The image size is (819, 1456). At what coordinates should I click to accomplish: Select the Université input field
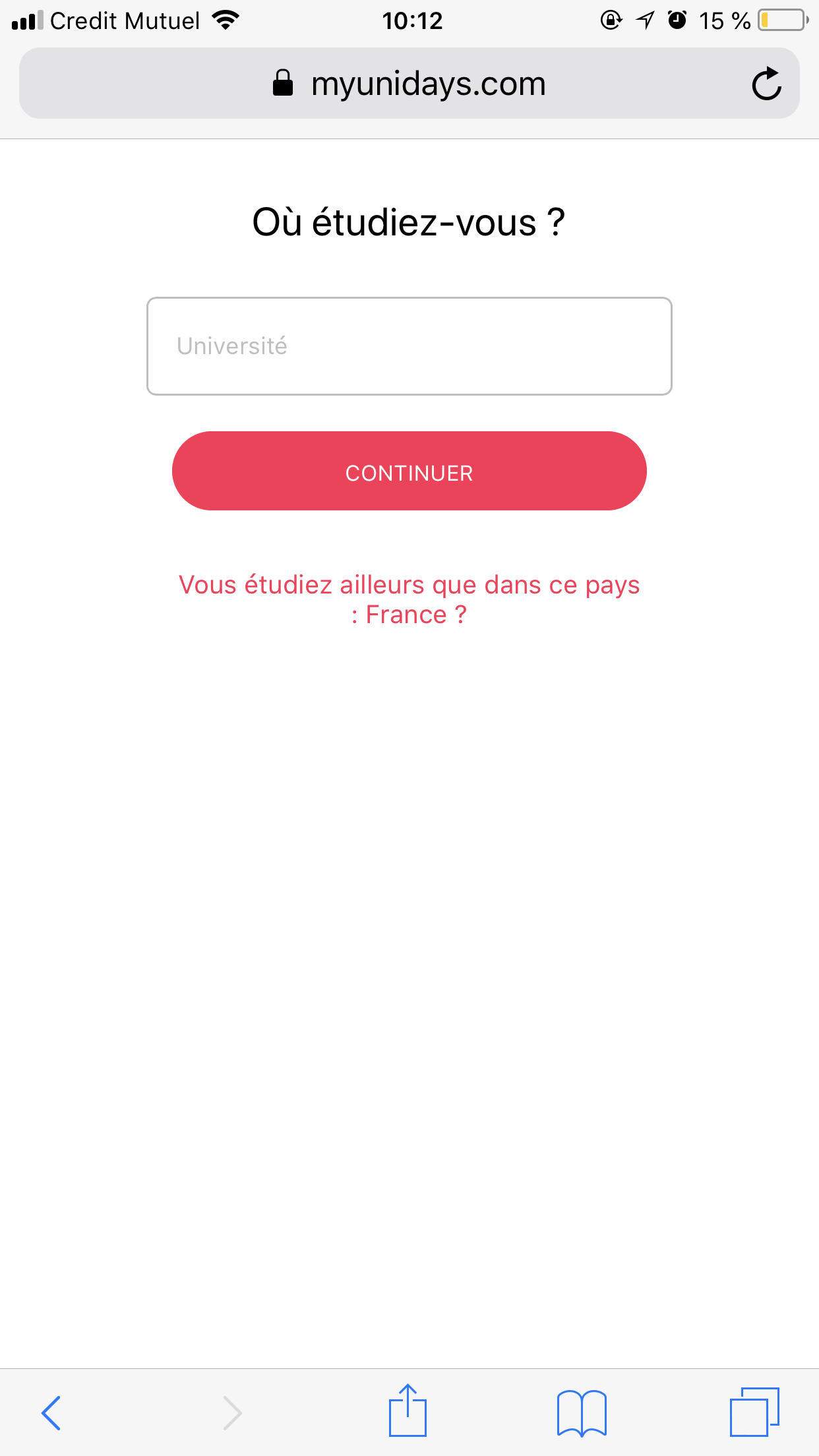coord(409,346)
